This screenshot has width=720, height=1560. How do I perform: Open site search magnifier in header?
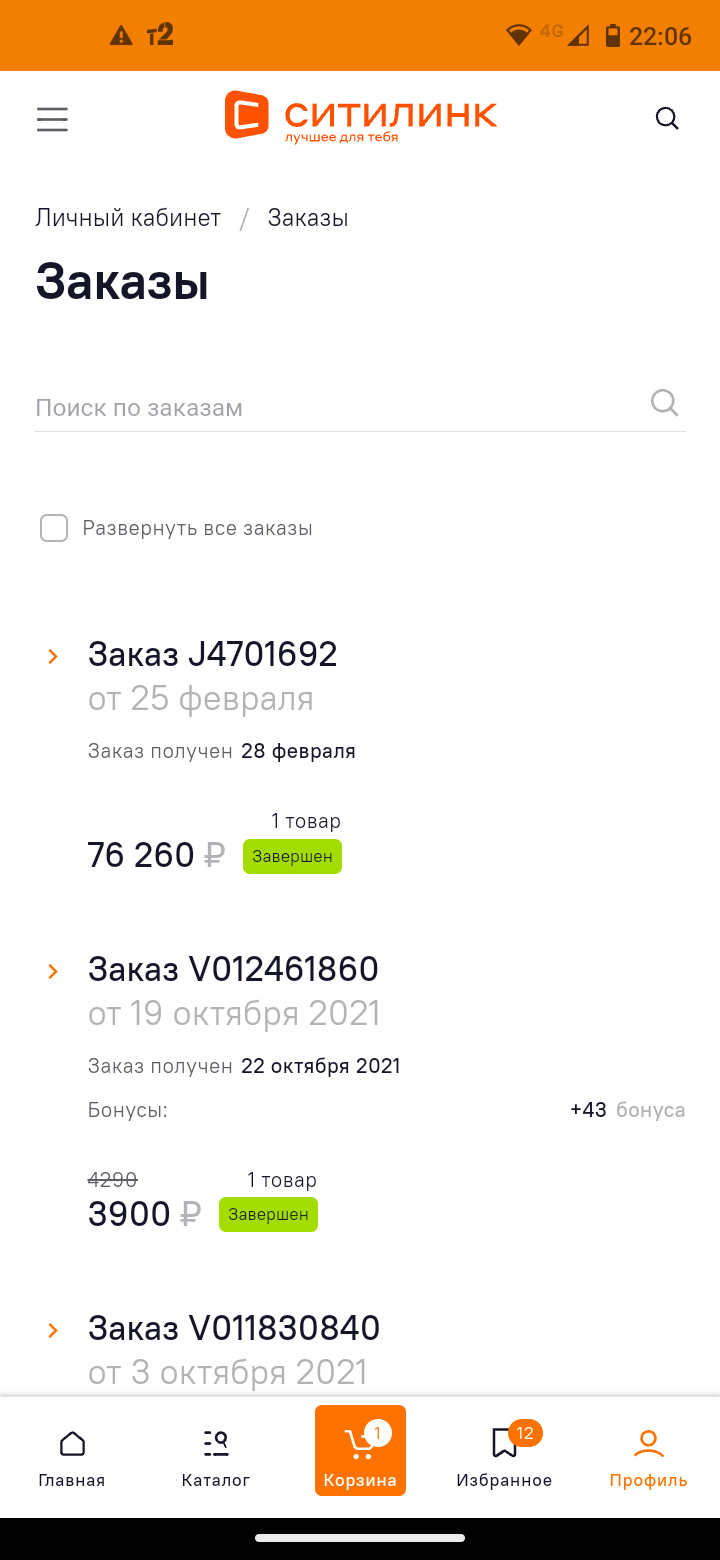tap(667, 119)
